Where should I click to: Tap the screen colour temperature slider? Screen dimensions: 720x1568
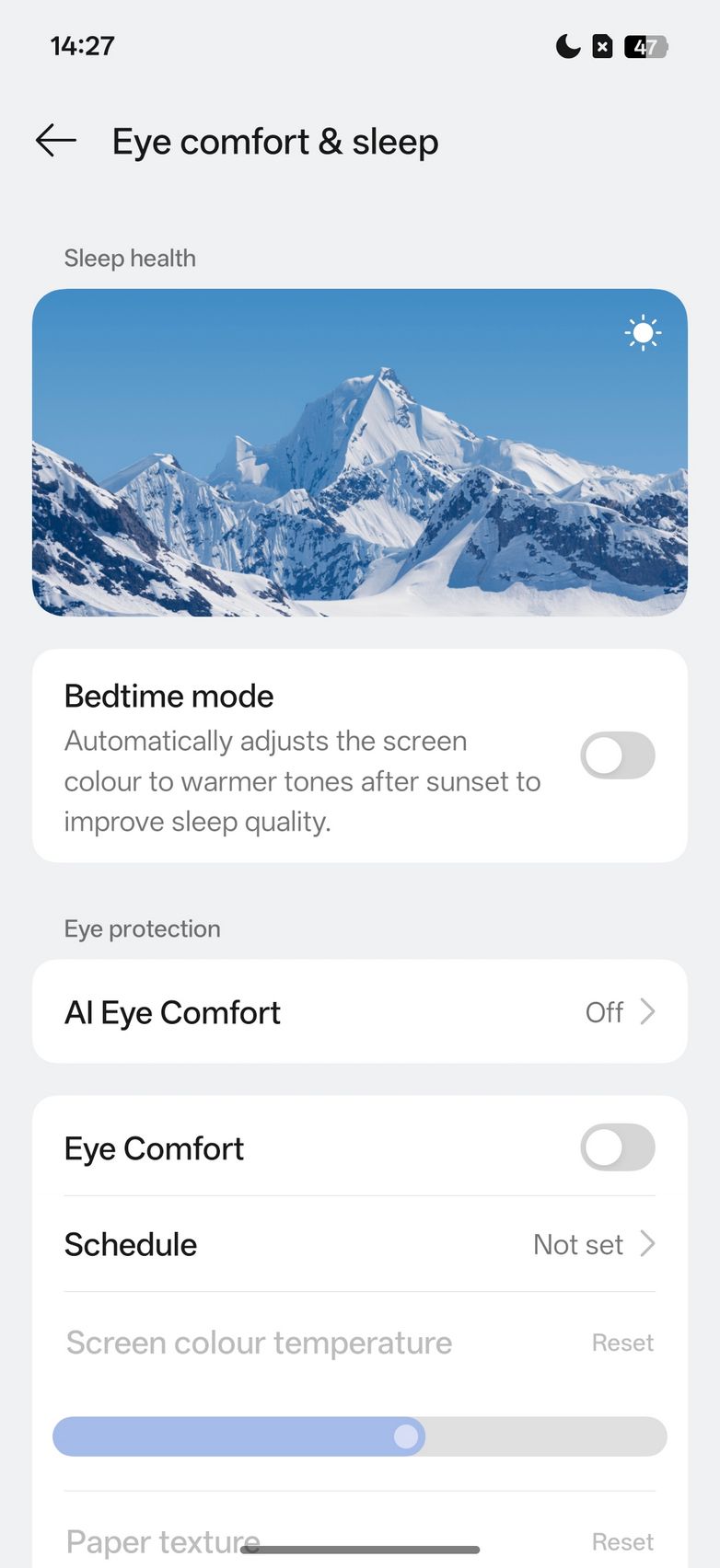point(359,1436)
